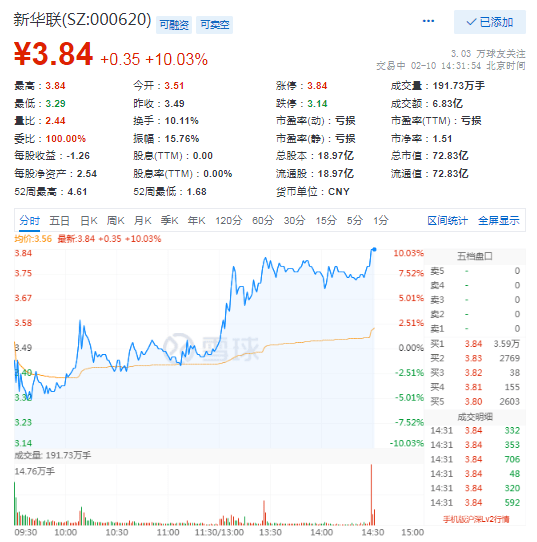This screenshot has width=537, height=542.
Task: Show the 1分 interval chart
Action: (x=380, y=221)
